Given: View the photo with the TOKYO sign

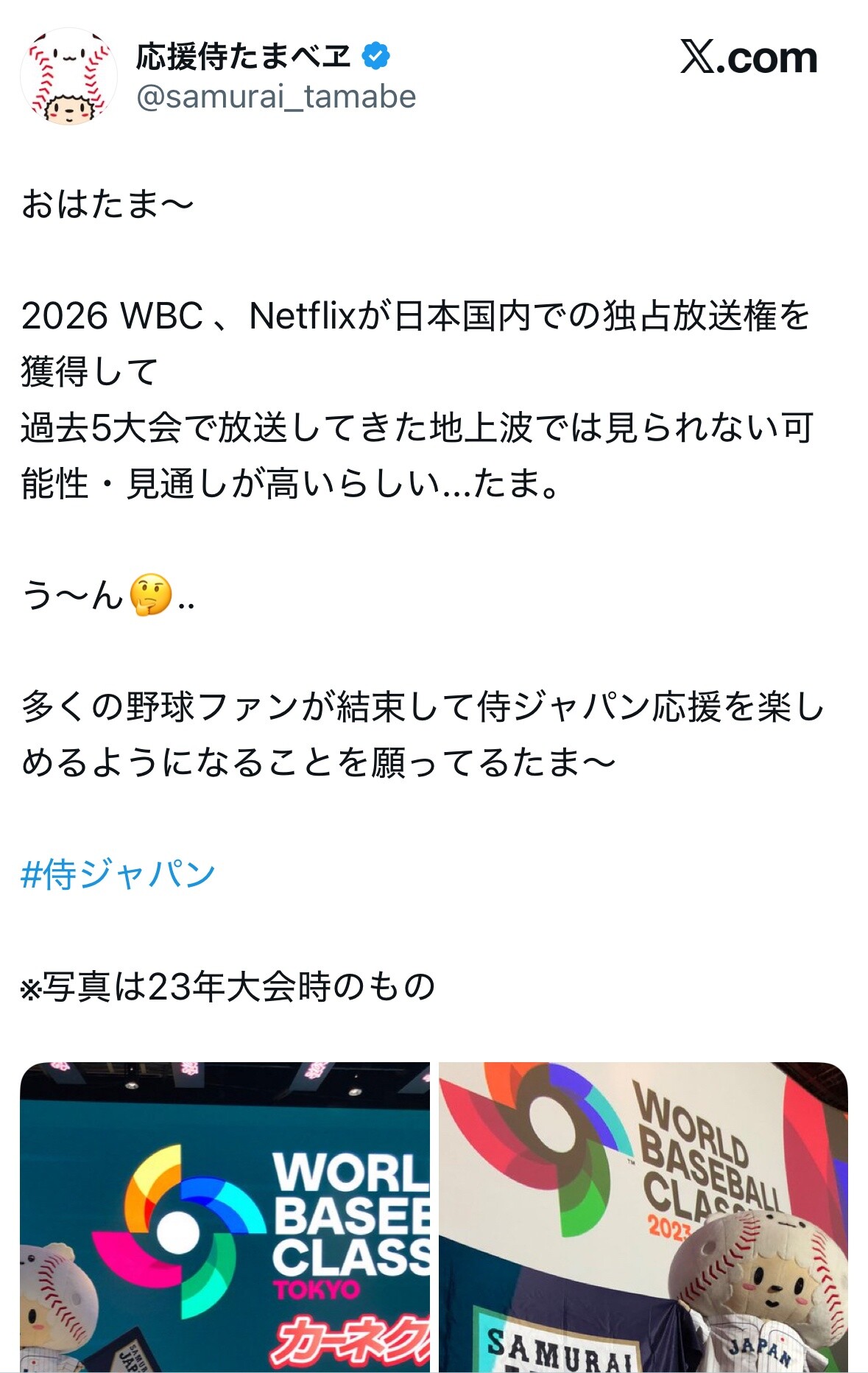Looking at the screenshot, I should (225, 1215).
